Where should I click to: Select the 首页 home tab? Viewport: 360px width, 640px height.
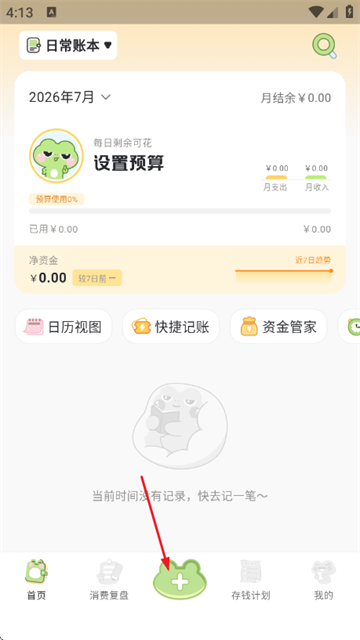36,580
